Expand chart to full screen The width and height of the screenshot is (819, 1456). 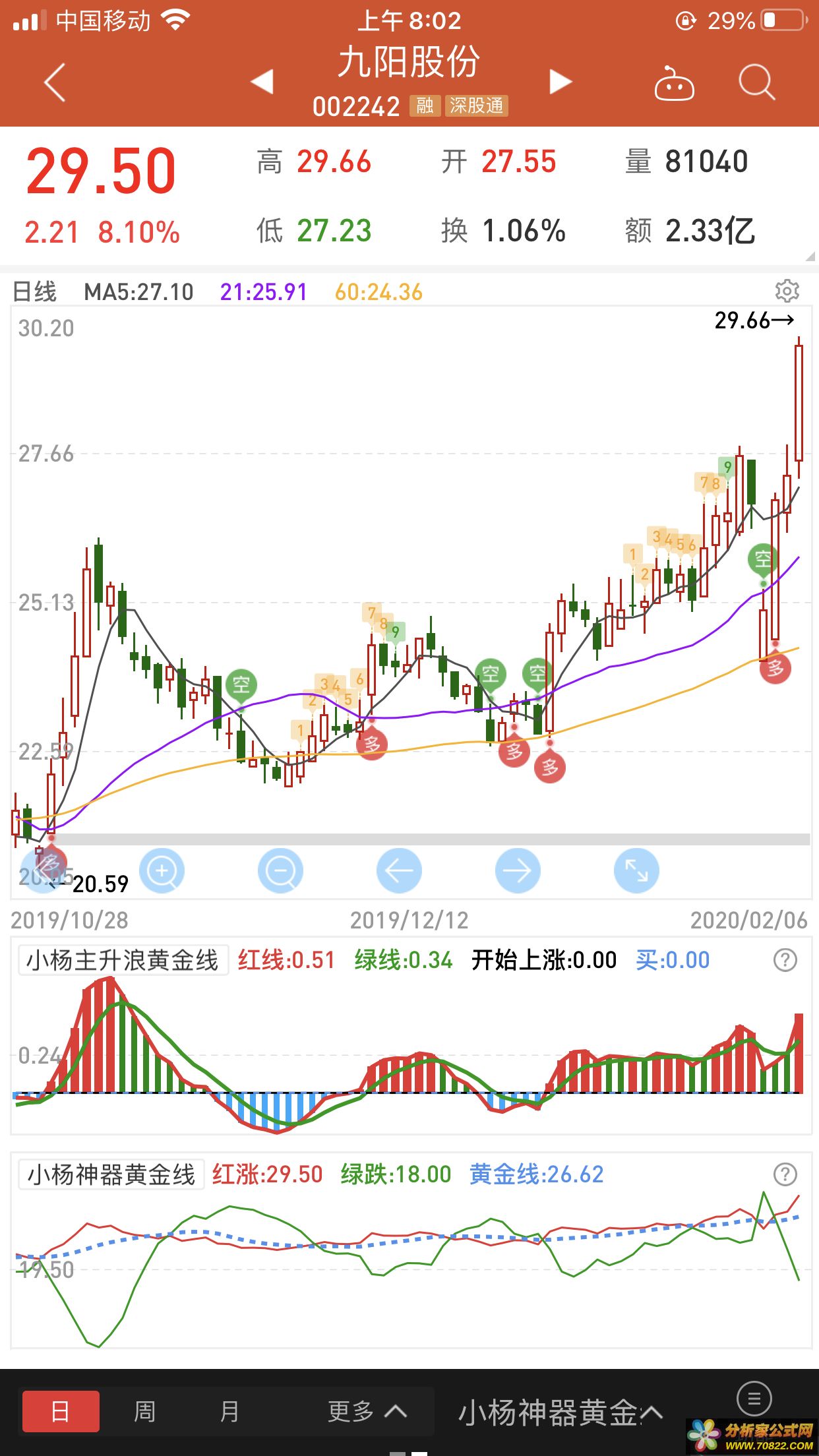[x=636, y=871]
